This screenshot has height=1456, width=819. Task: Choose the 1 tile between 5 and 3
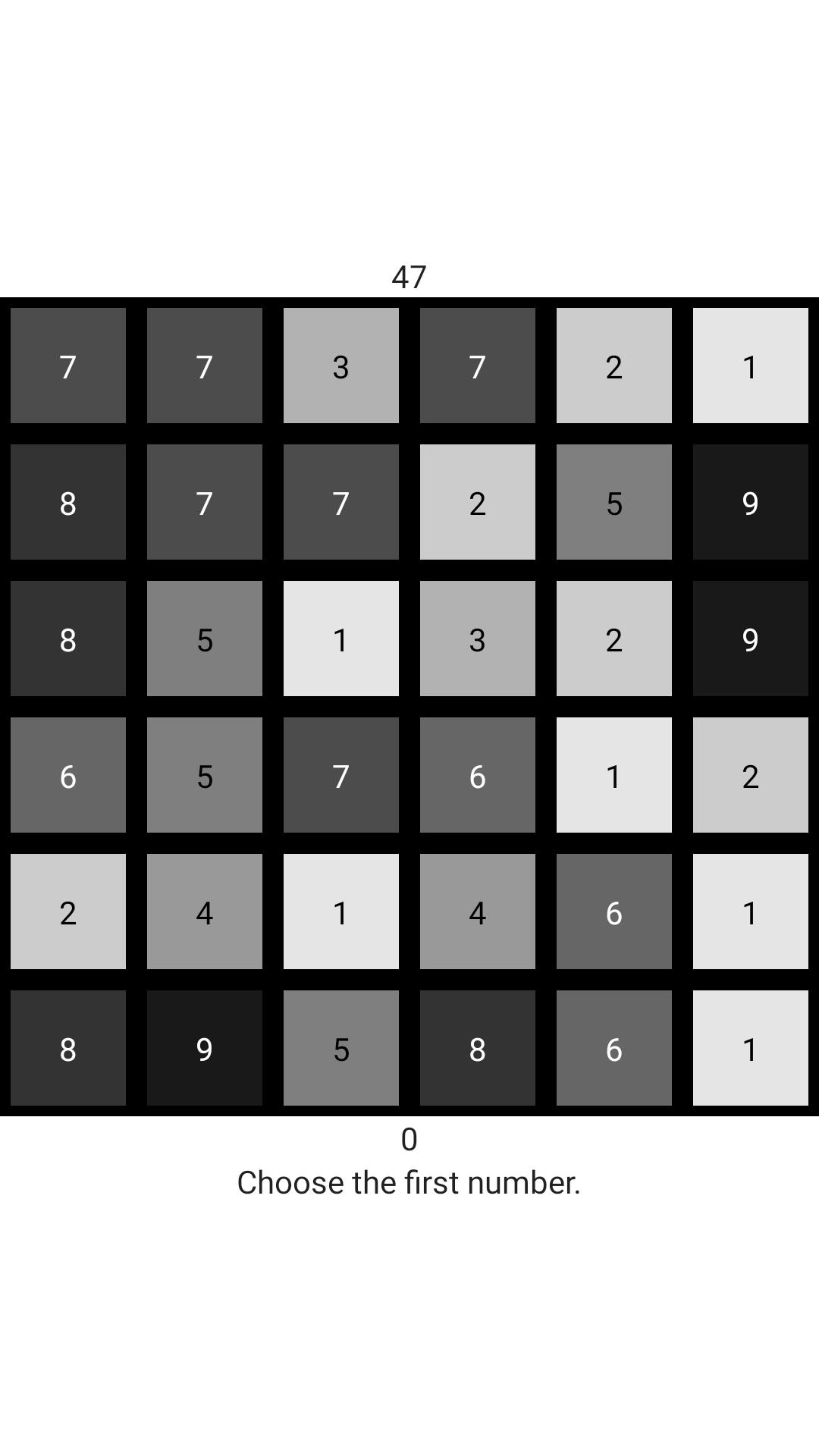341,639
